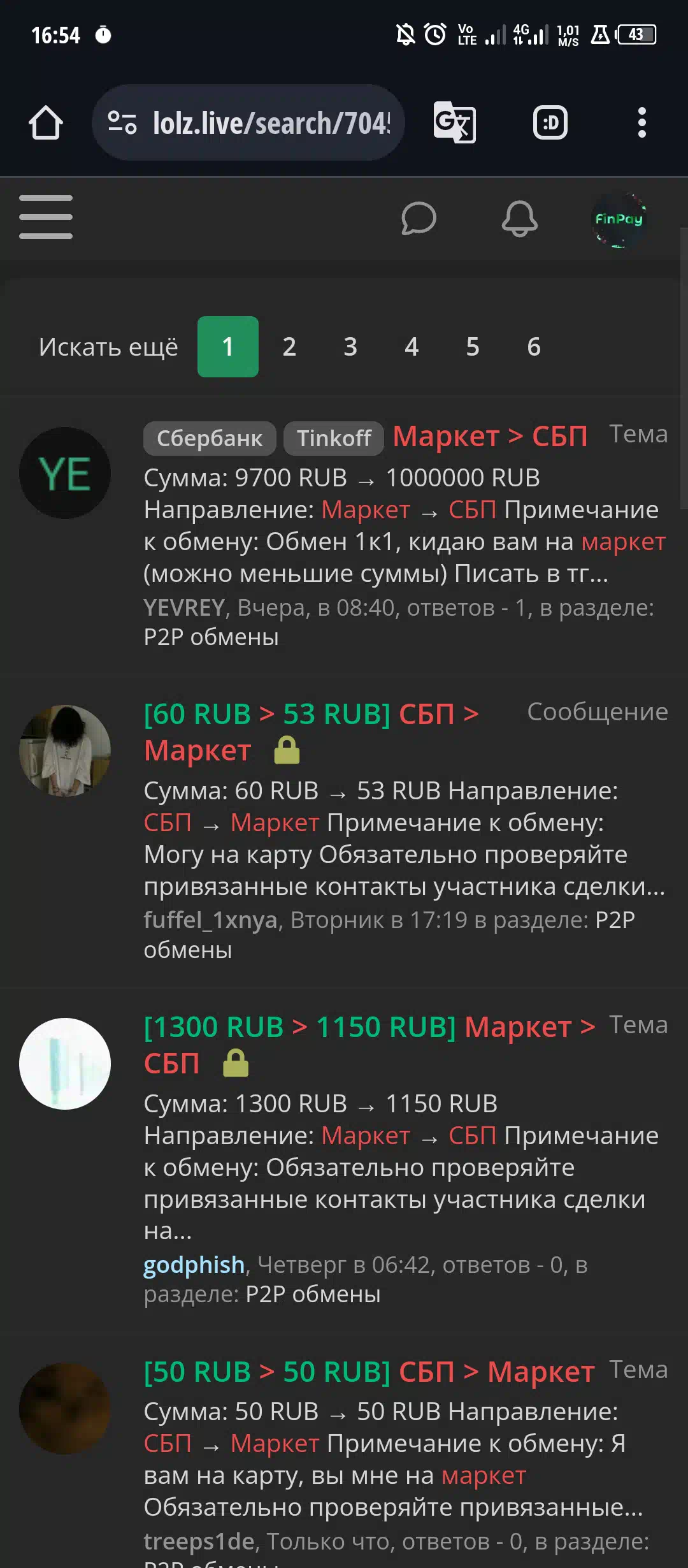The width and height of the screenshot is (688, 1568).
Task: Open browser three-dot overflow menu
Action: tap(642, 122)
